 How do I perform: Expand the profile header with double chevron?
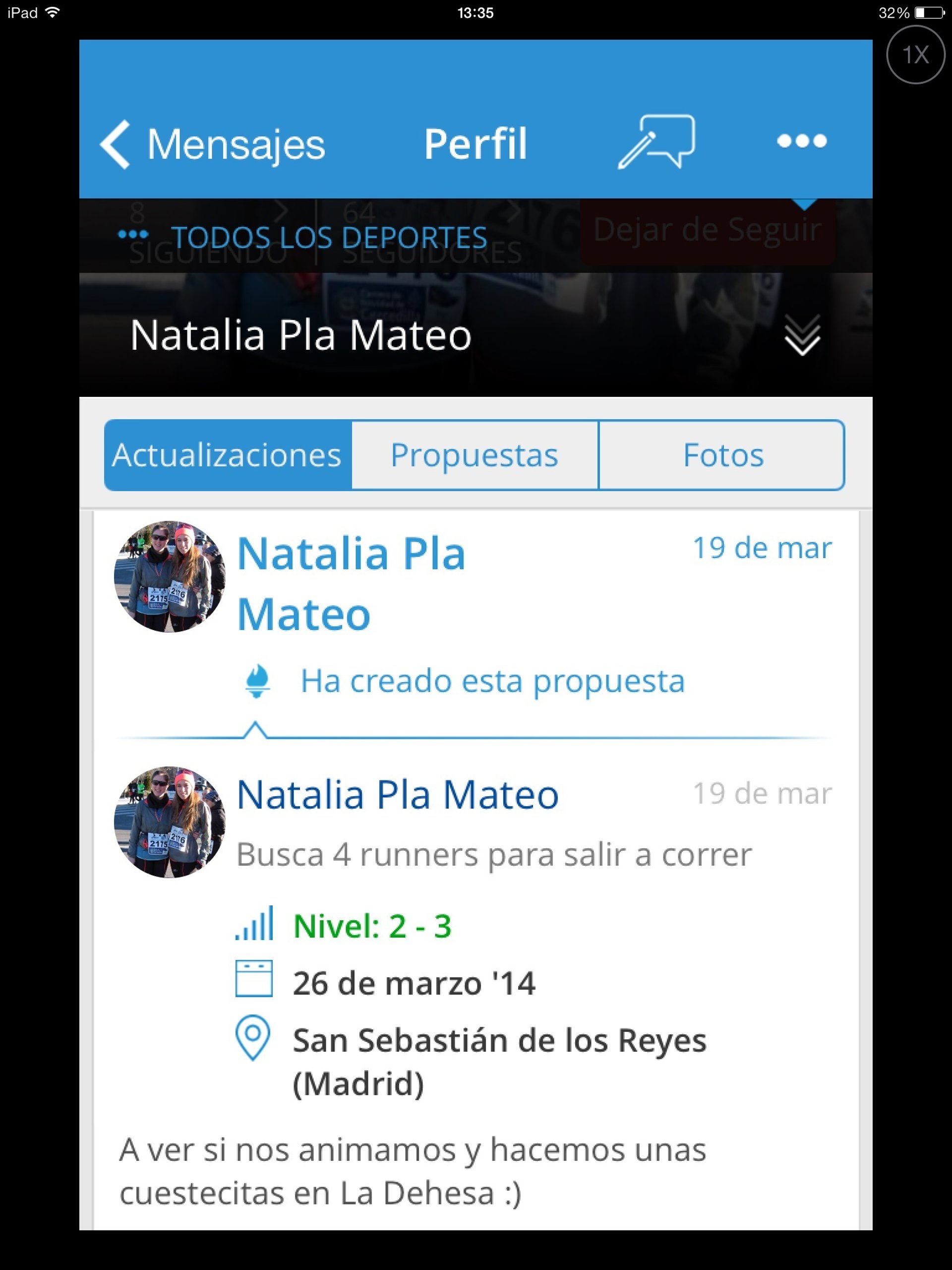click(x=802, y=336)
